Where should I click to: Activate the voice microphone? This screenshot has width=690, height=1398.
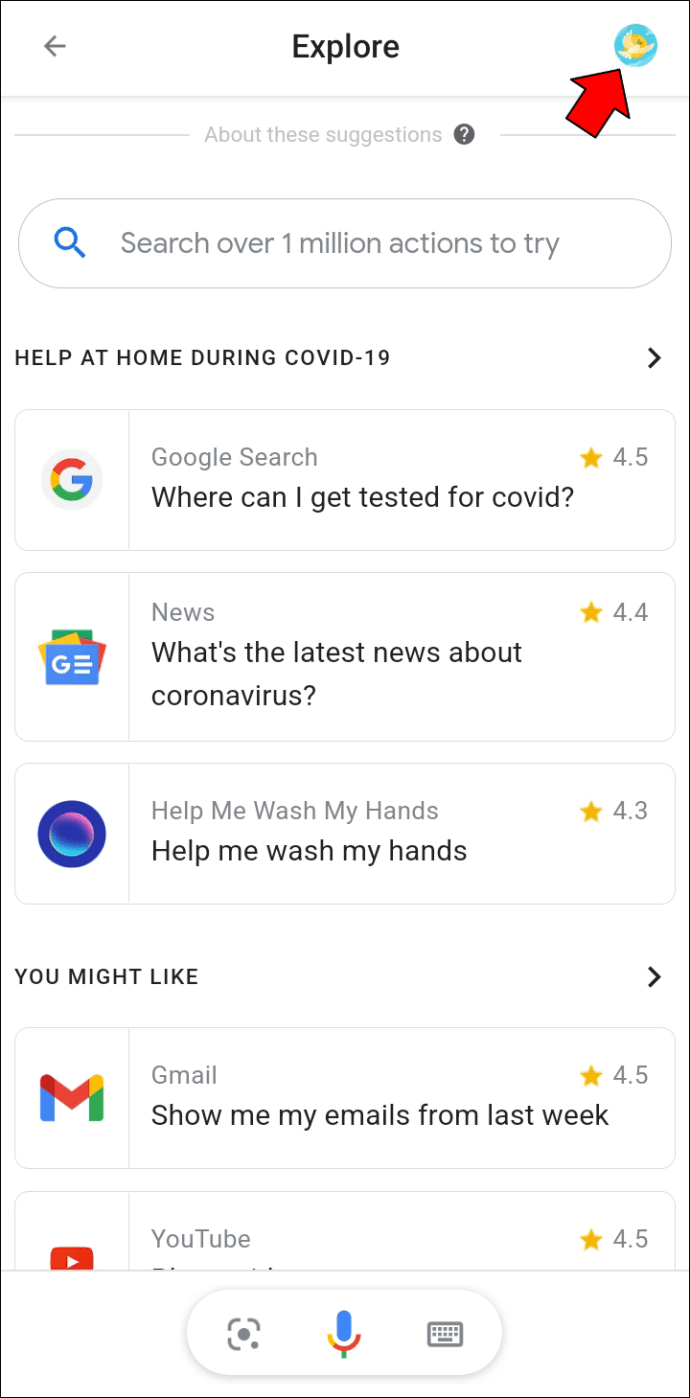click(344, 1333)
